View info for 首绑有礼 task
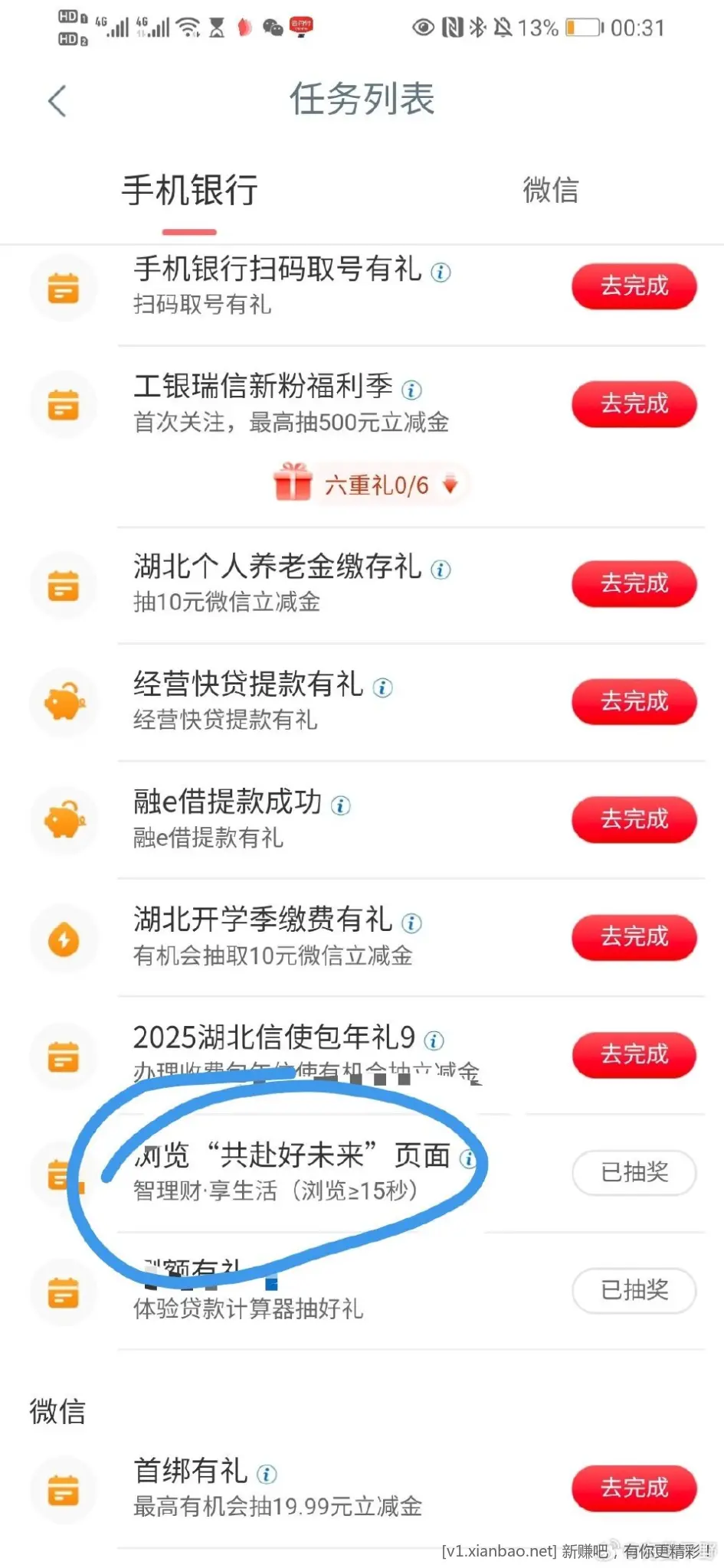Screen dimensions: 724x1568 click(x=267, y=1474)
